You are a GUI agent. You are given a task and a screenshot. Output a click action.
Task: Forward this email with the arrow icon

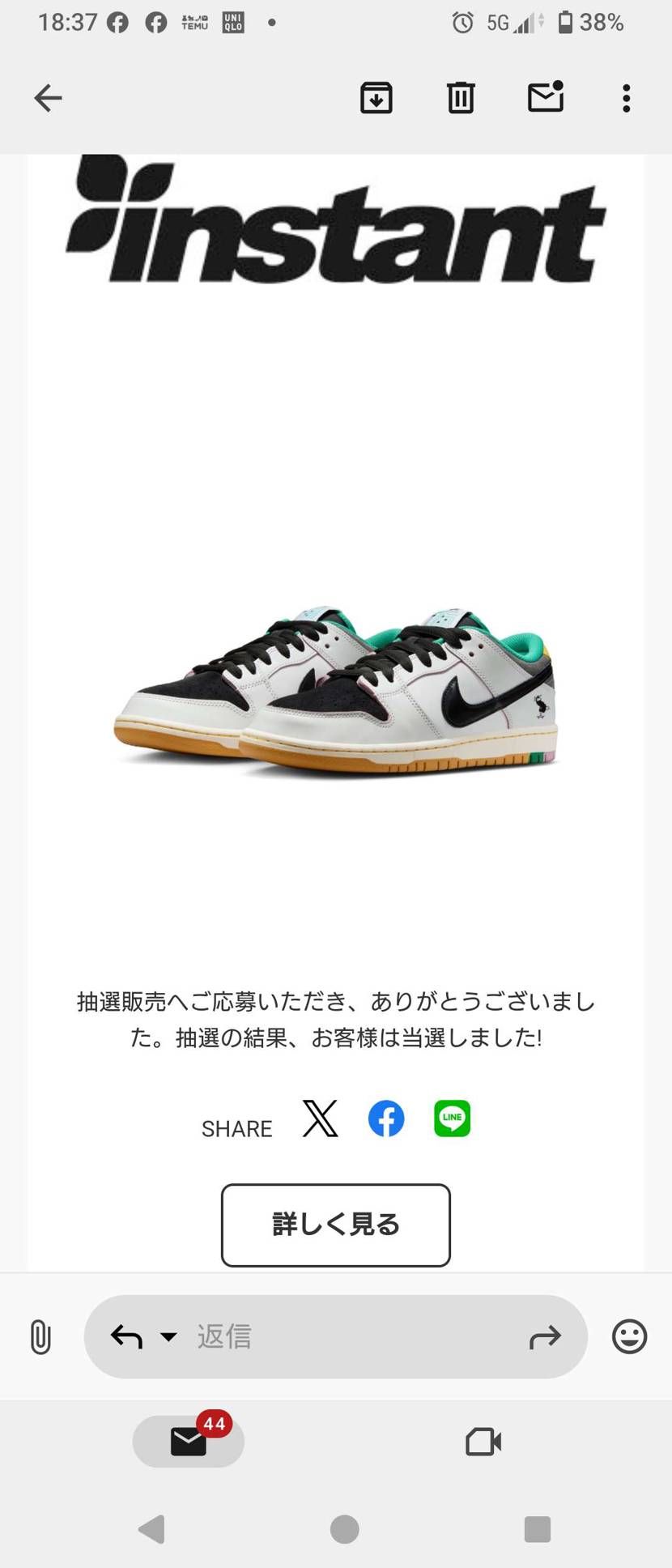point(545,1337)
